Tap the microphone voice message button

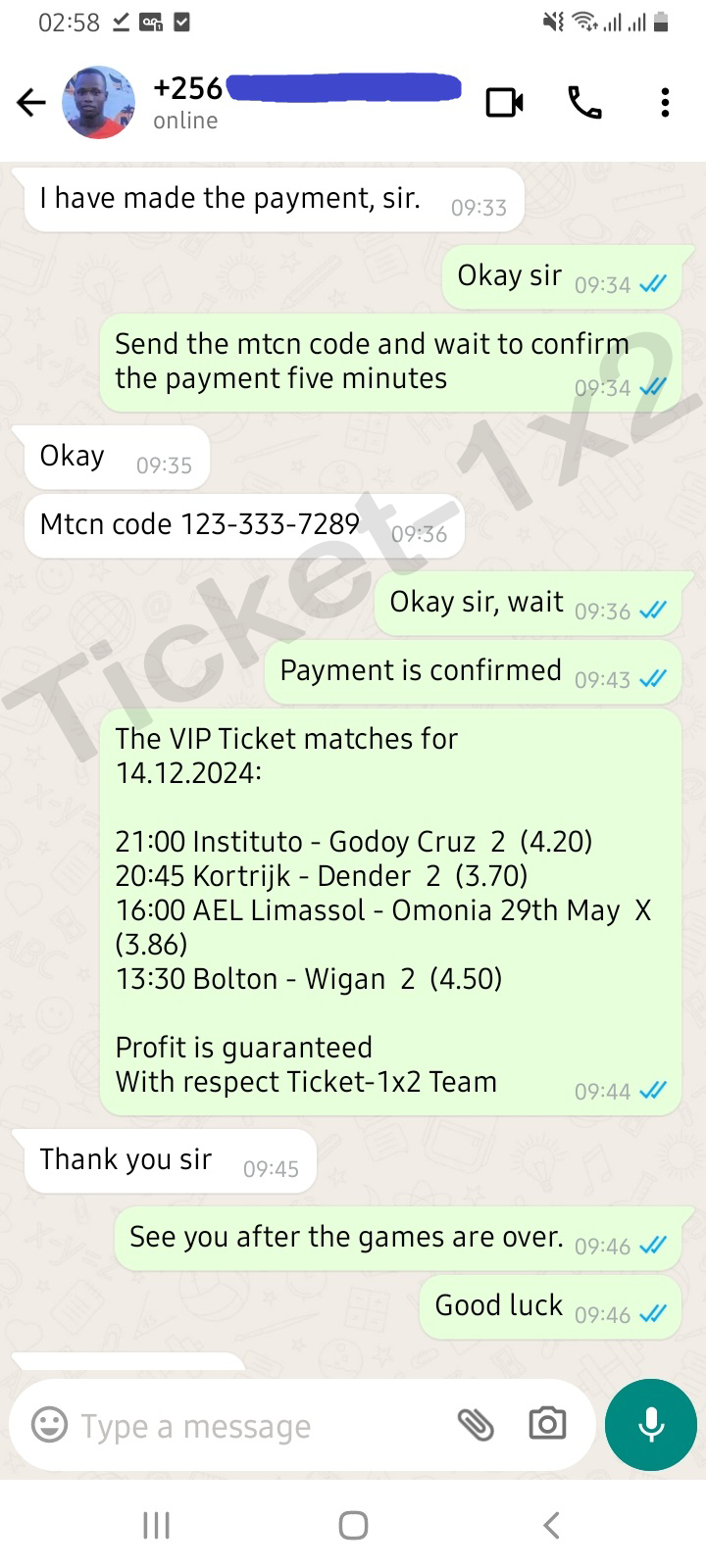point(651,1425)
